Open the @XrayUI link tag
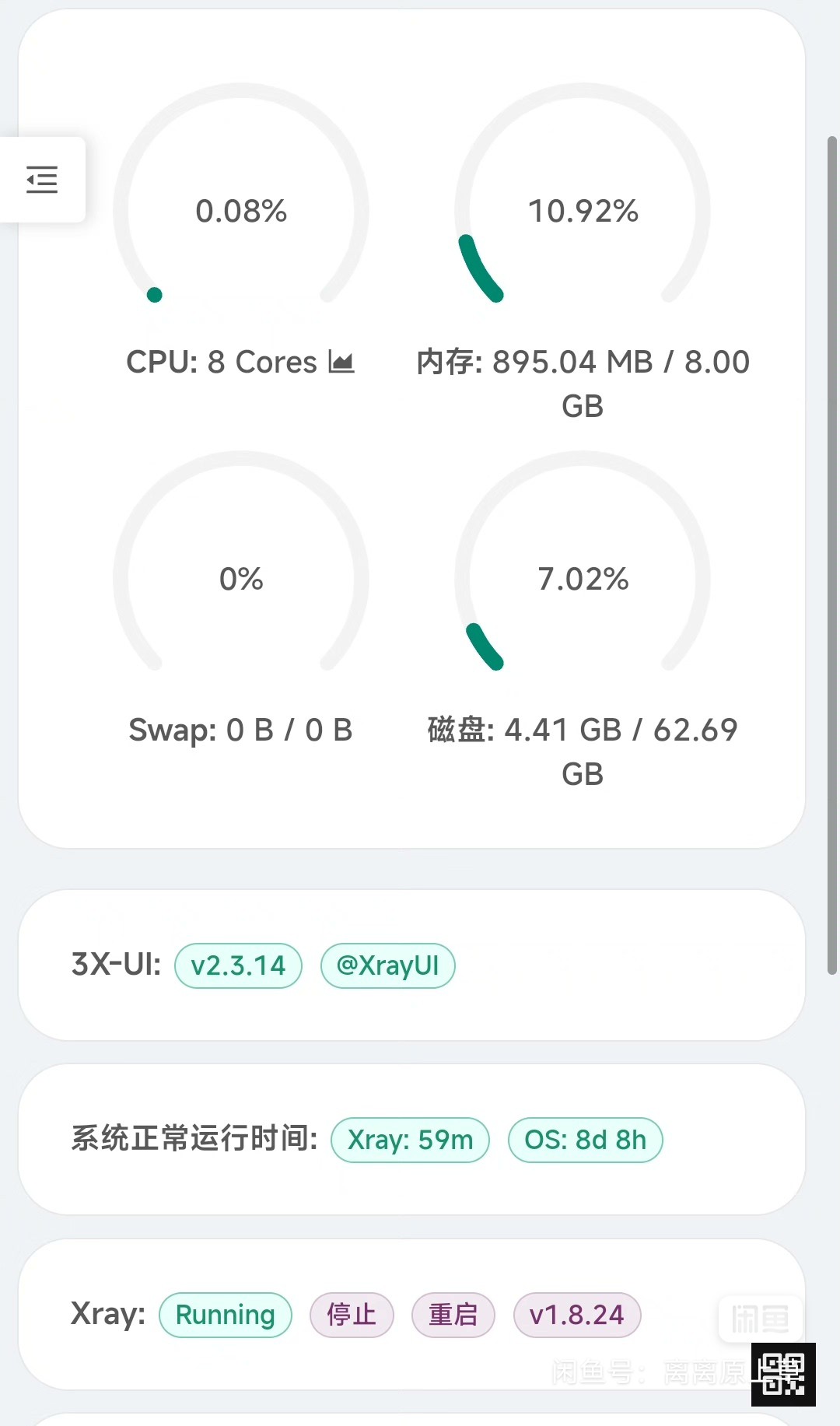This screenshot has height=1426, width=840. coord(388,966)
